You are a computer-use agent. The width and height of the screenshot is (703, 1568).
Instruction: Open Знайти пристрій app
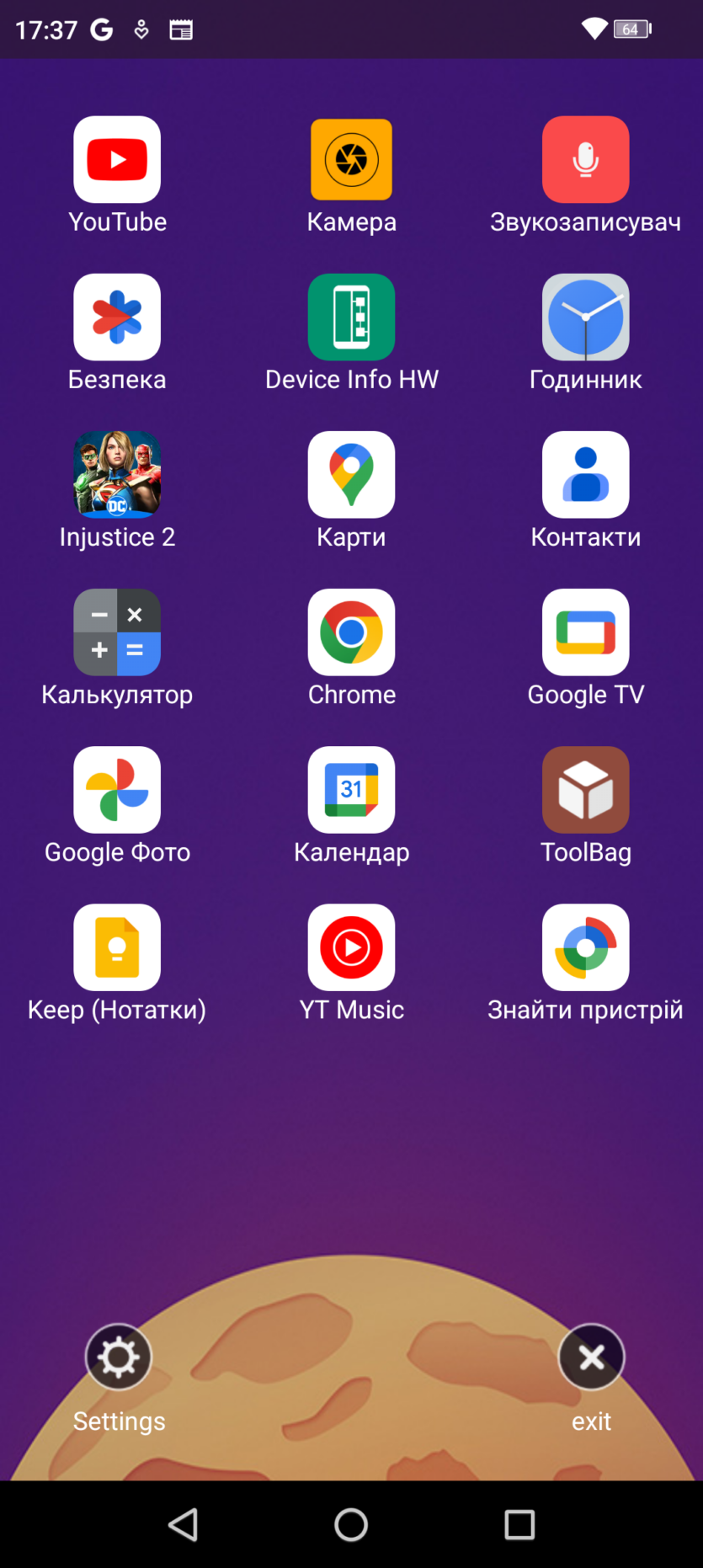click(x=585, y=947)
